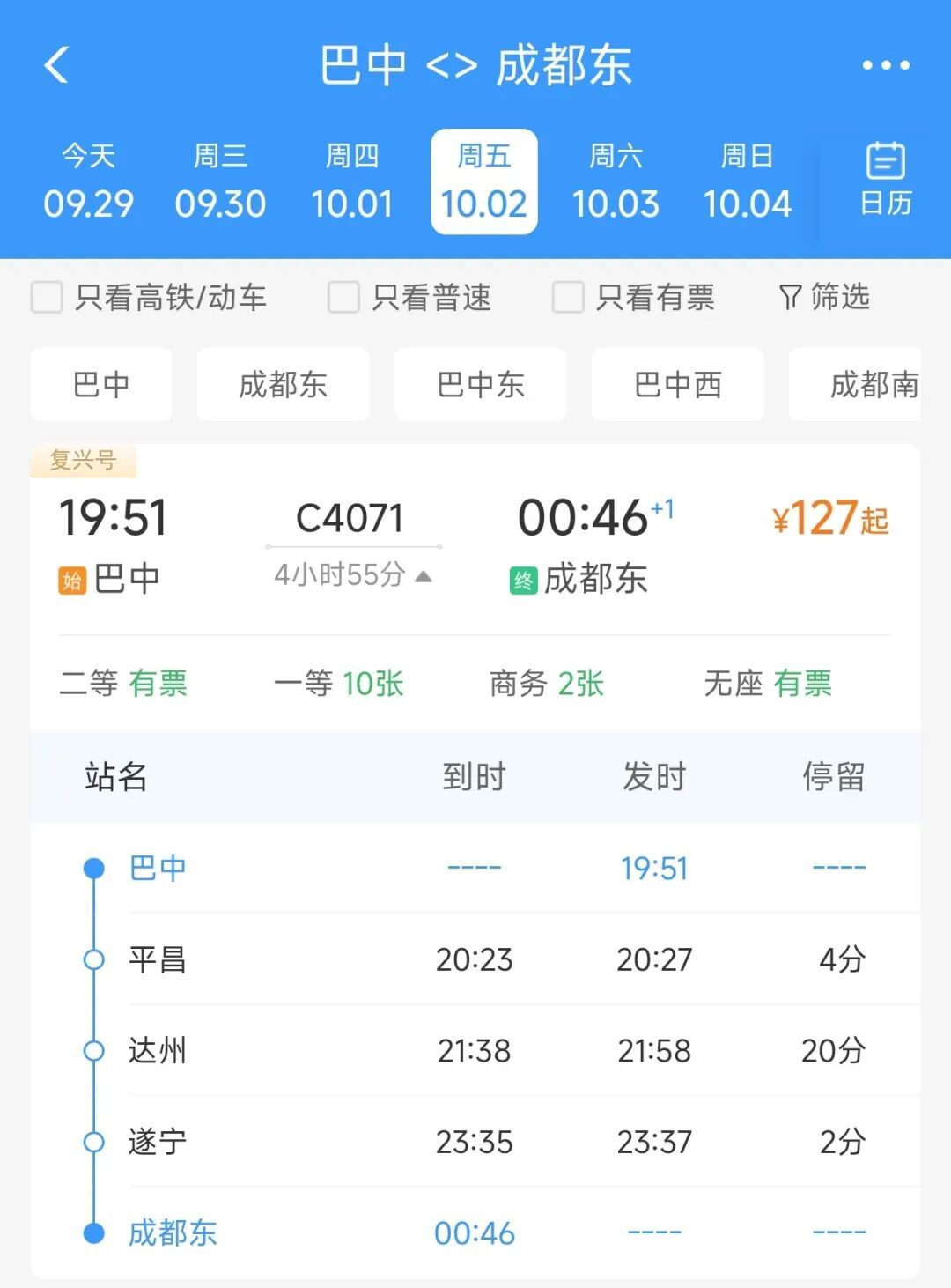Switch to 周日 10.04

[748, 181]
